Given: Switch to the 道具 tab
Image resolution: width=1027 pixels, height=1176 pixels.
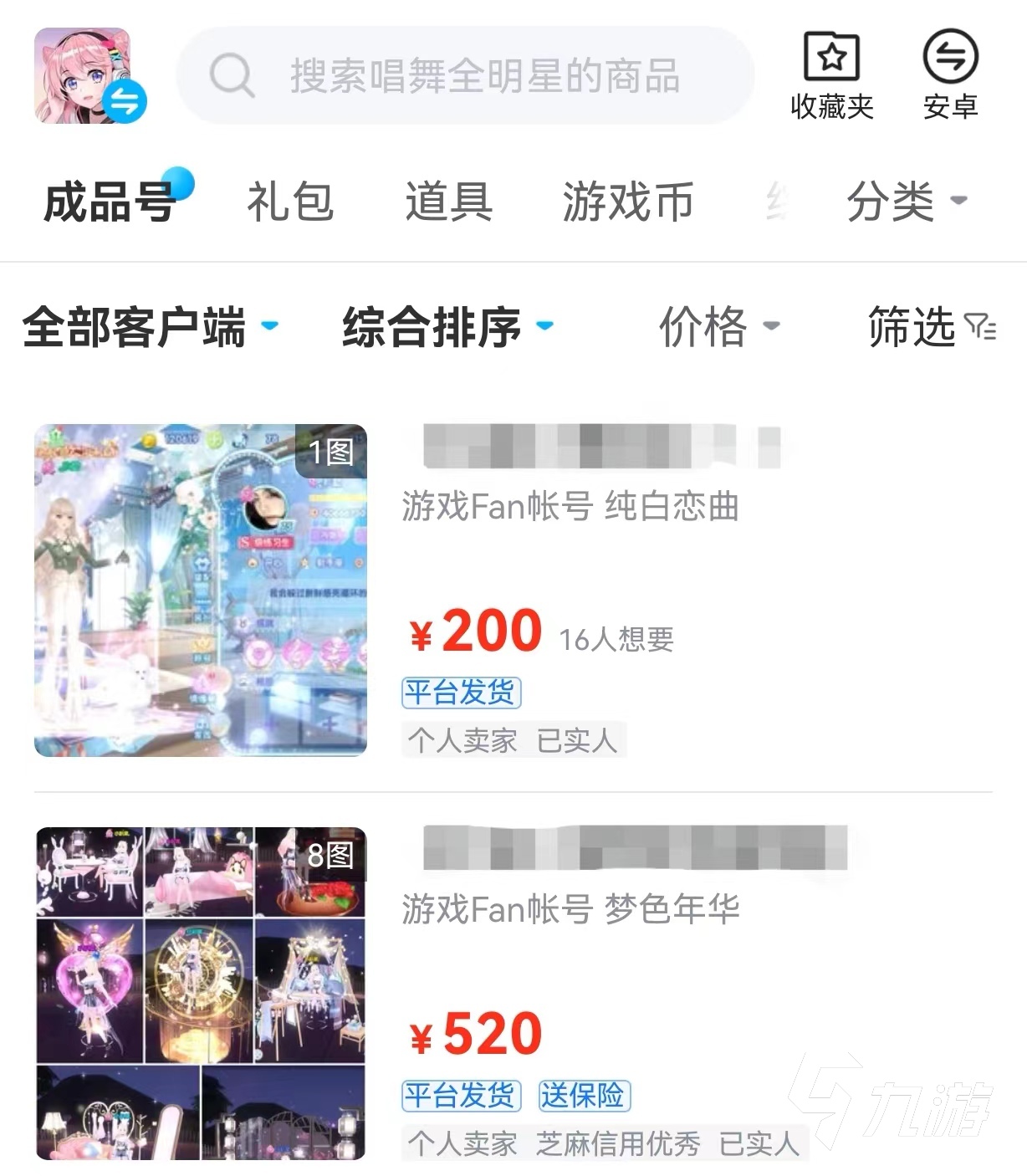Looking at the screenshot, I should point(449,202).
